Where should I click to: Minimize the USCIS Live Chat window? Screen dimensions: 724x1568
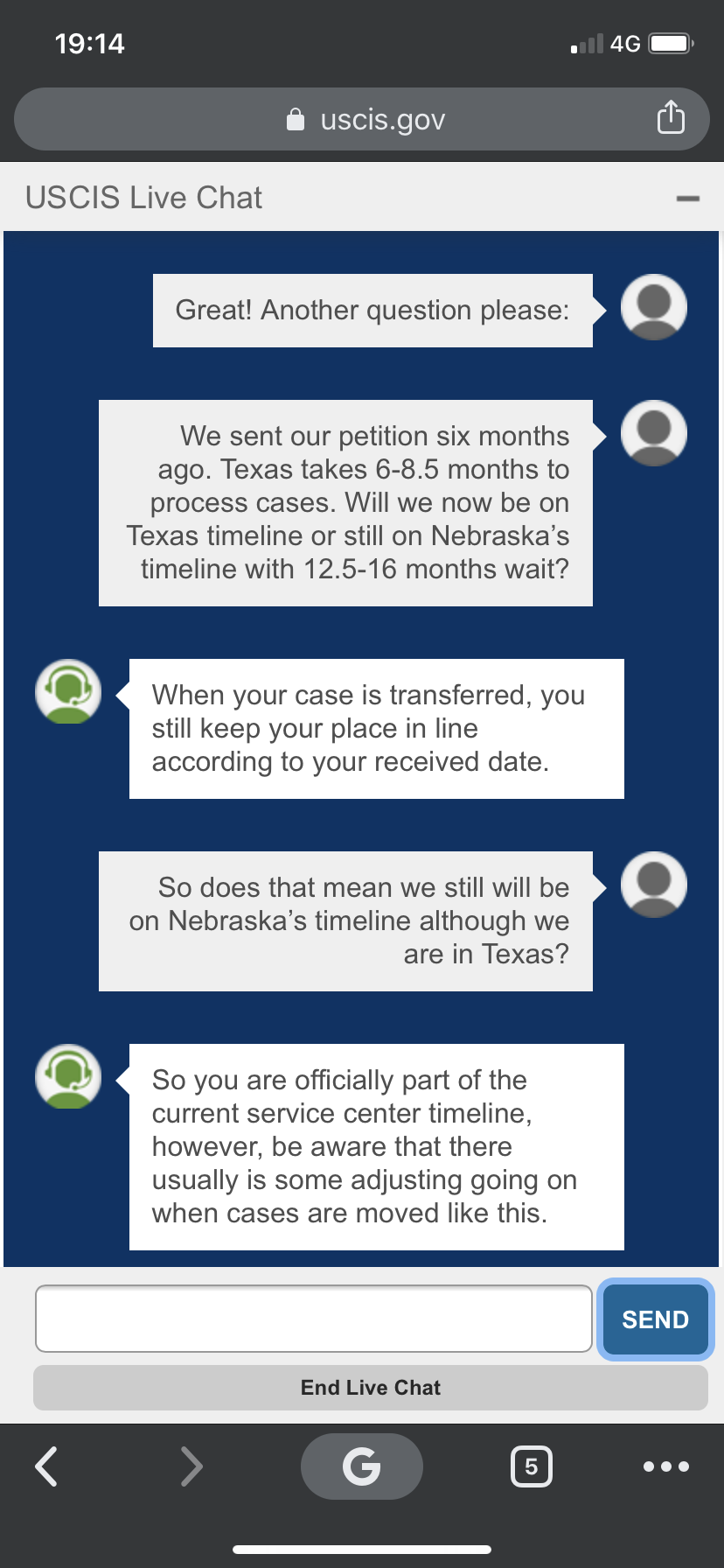[x=688, y=199]
